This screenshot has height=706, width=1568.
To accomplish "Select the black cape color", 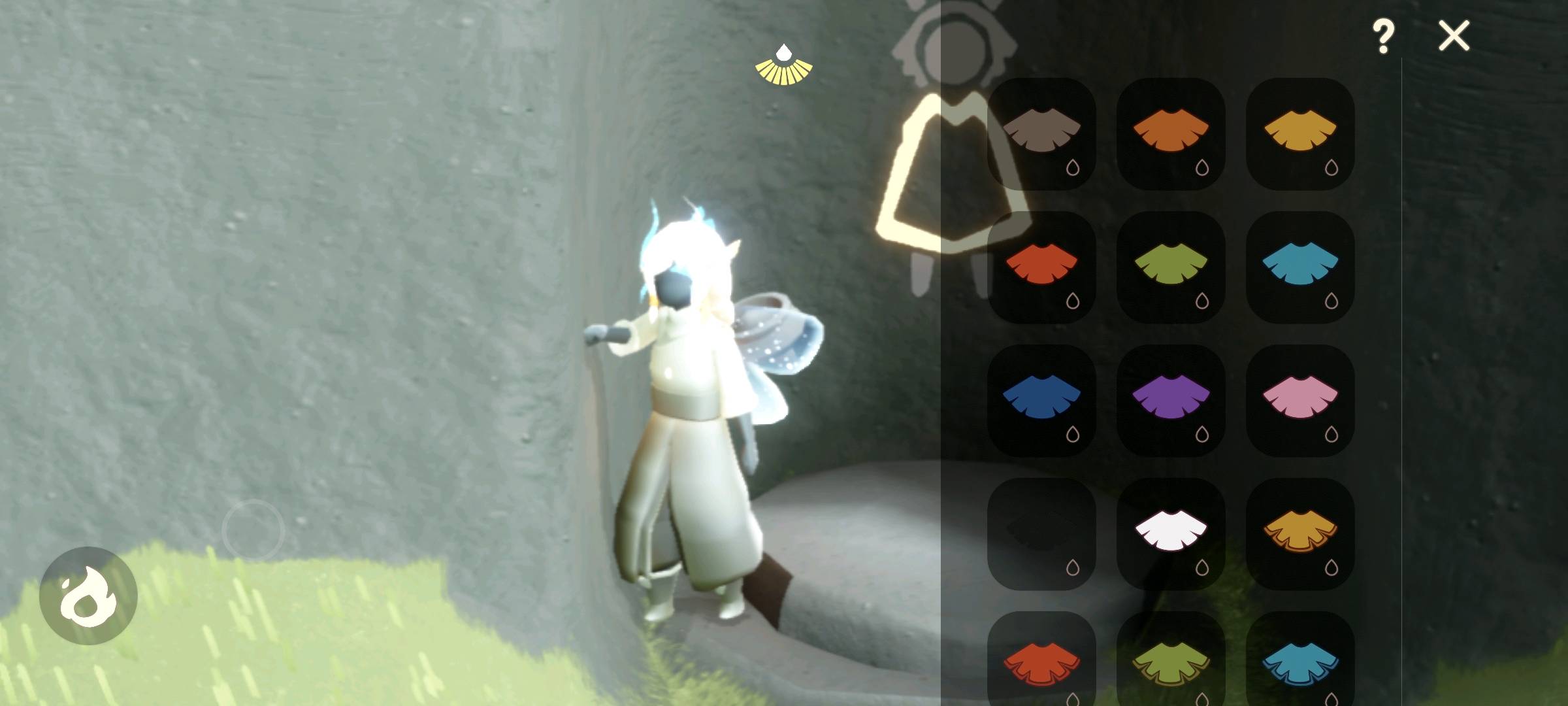I will (x=1041, y=533).
